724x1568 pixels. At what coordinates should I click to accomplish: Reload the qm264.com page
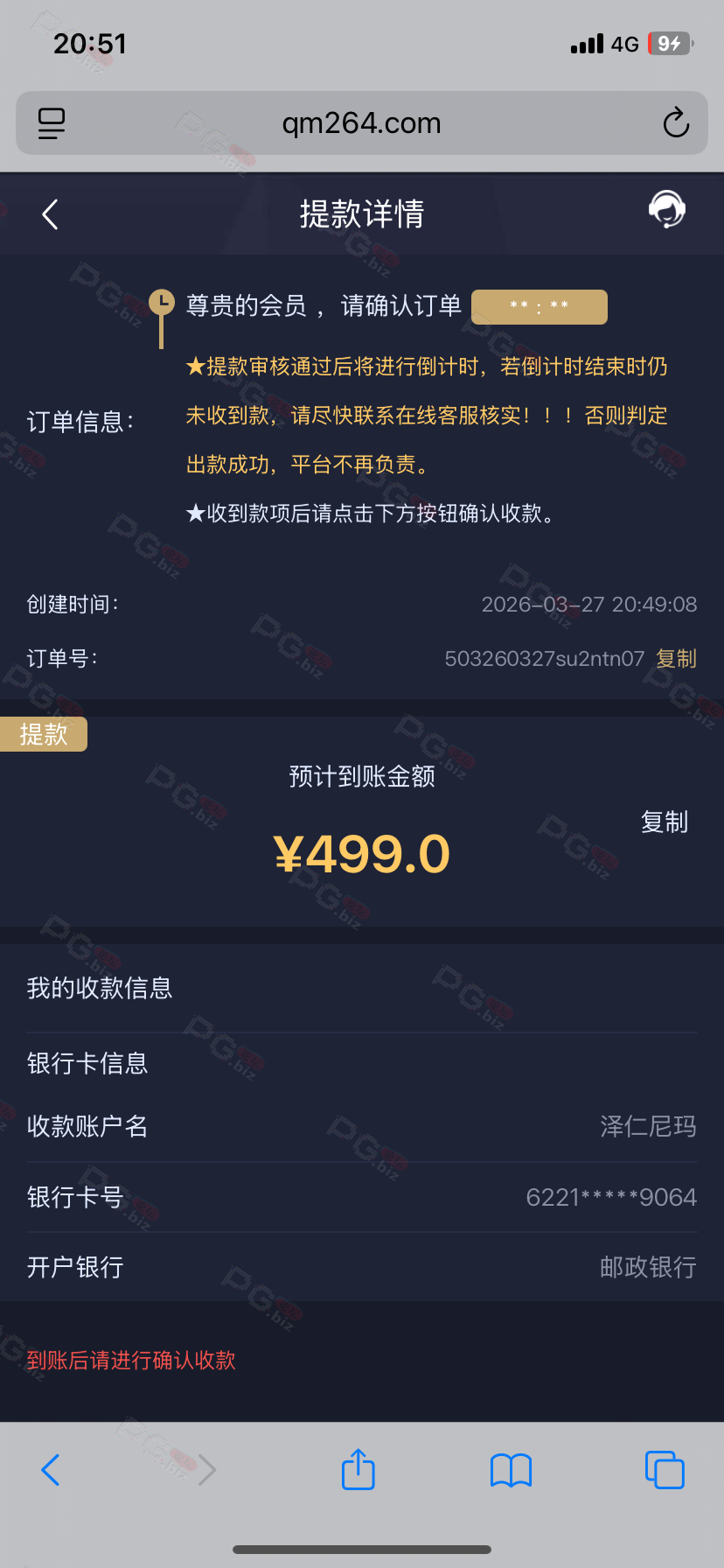[x=676, y=123]
